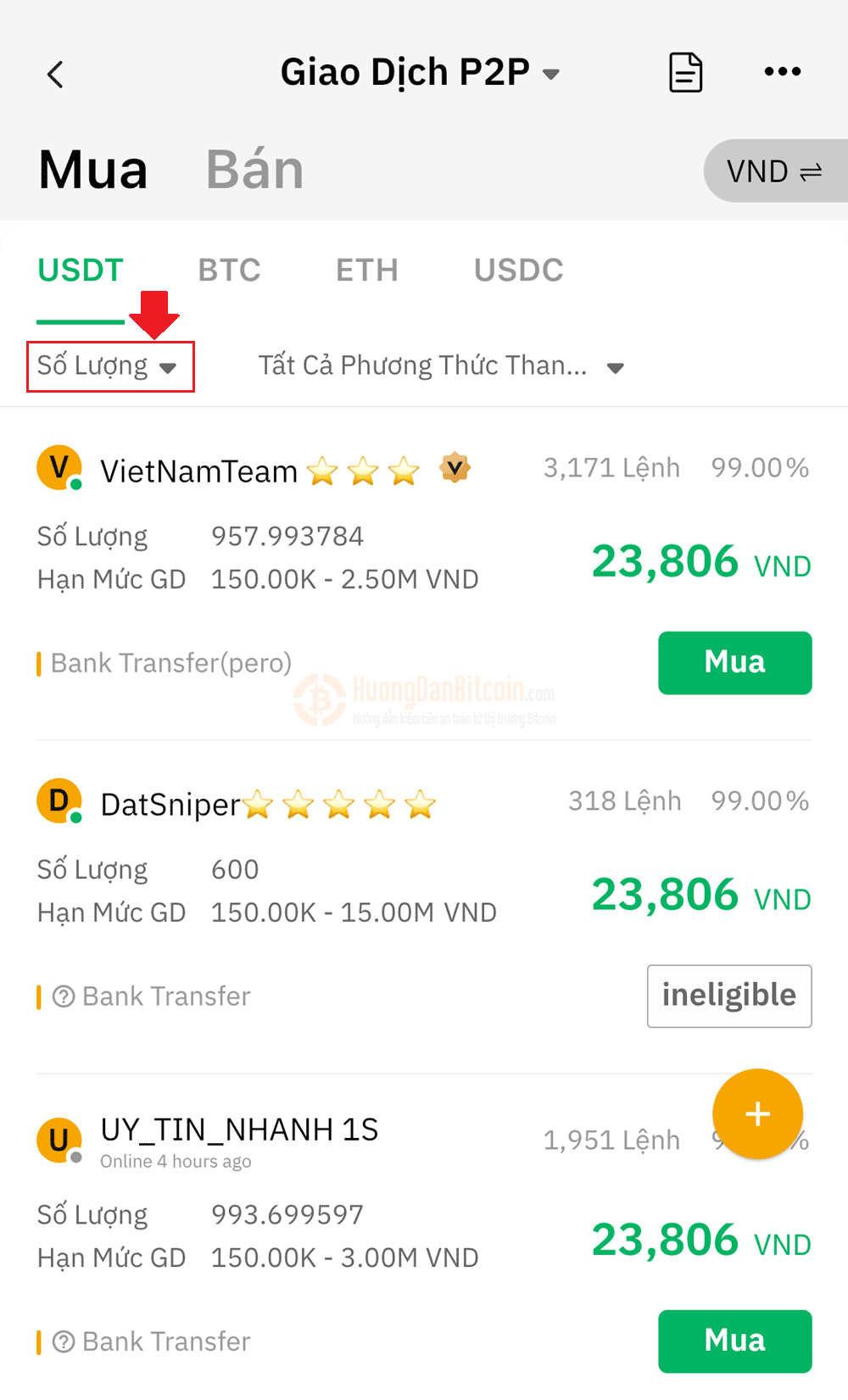Viewport: 848px width, 1400px height.
Task: Tap Mua on VietNamTeam's offer
Action: coord(735,663)
